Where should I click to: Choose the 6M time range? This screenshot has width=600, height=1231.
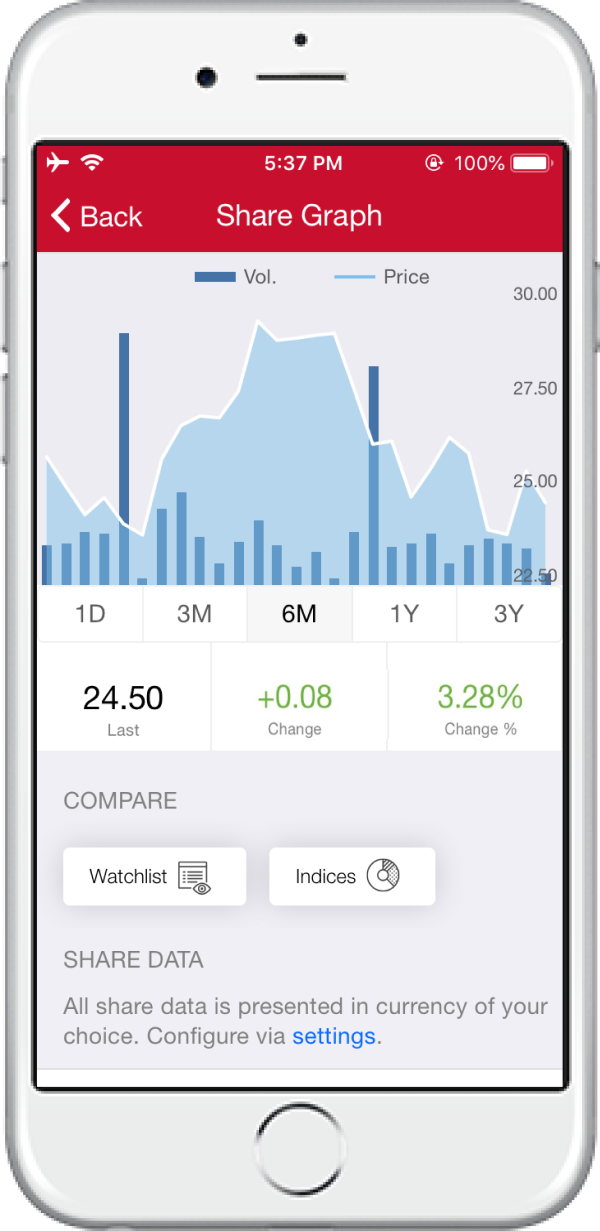[x=299, y=614]
